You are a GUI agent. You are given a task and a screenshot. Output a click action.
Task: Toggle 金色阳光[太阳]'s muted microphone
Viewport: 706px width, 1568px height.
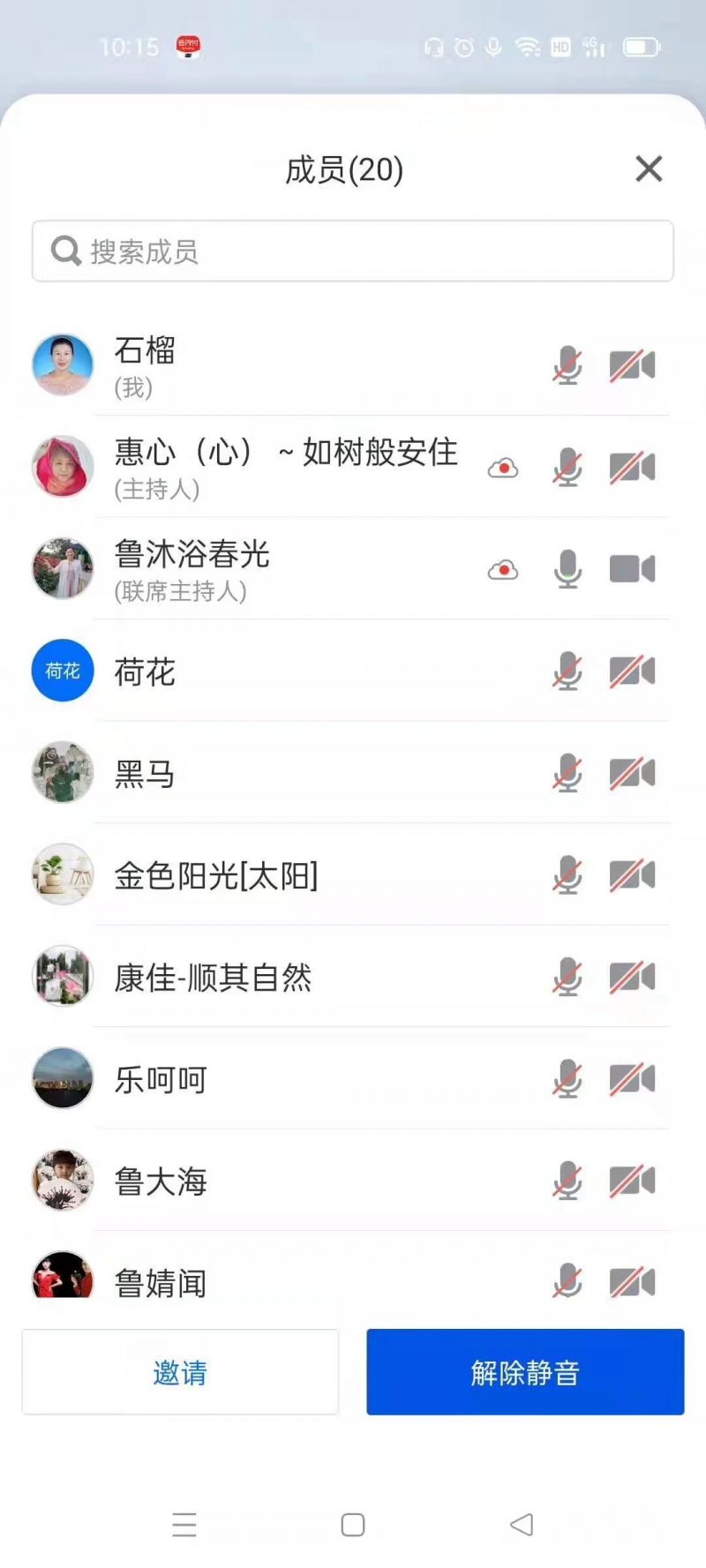click(567, 875)
